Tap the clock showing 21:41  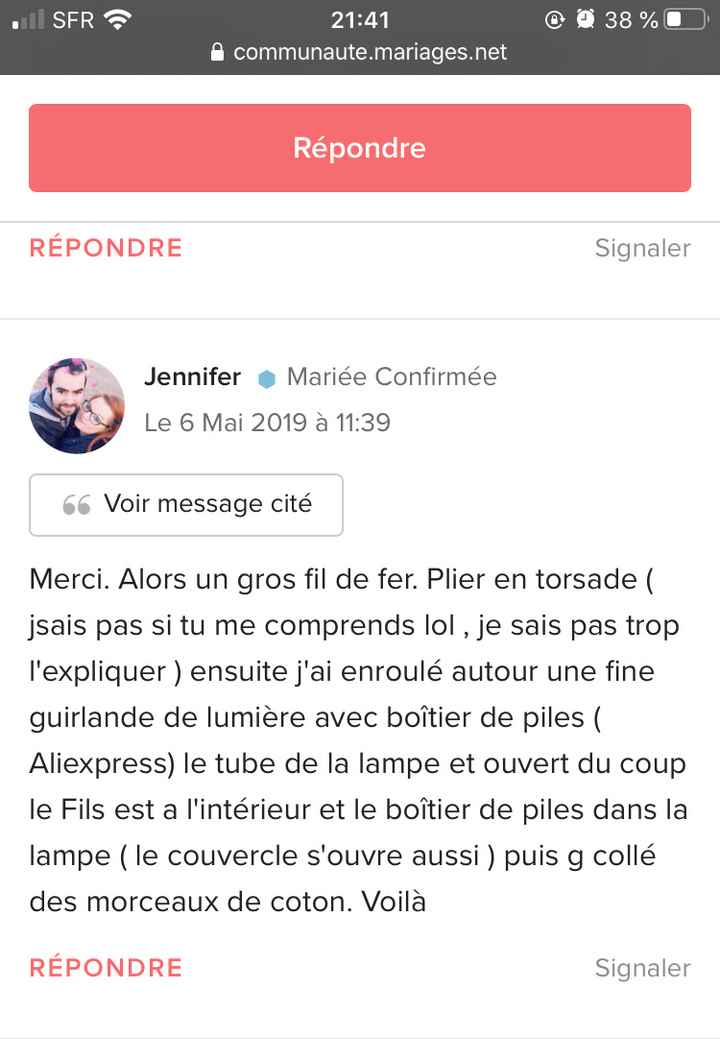360,18
